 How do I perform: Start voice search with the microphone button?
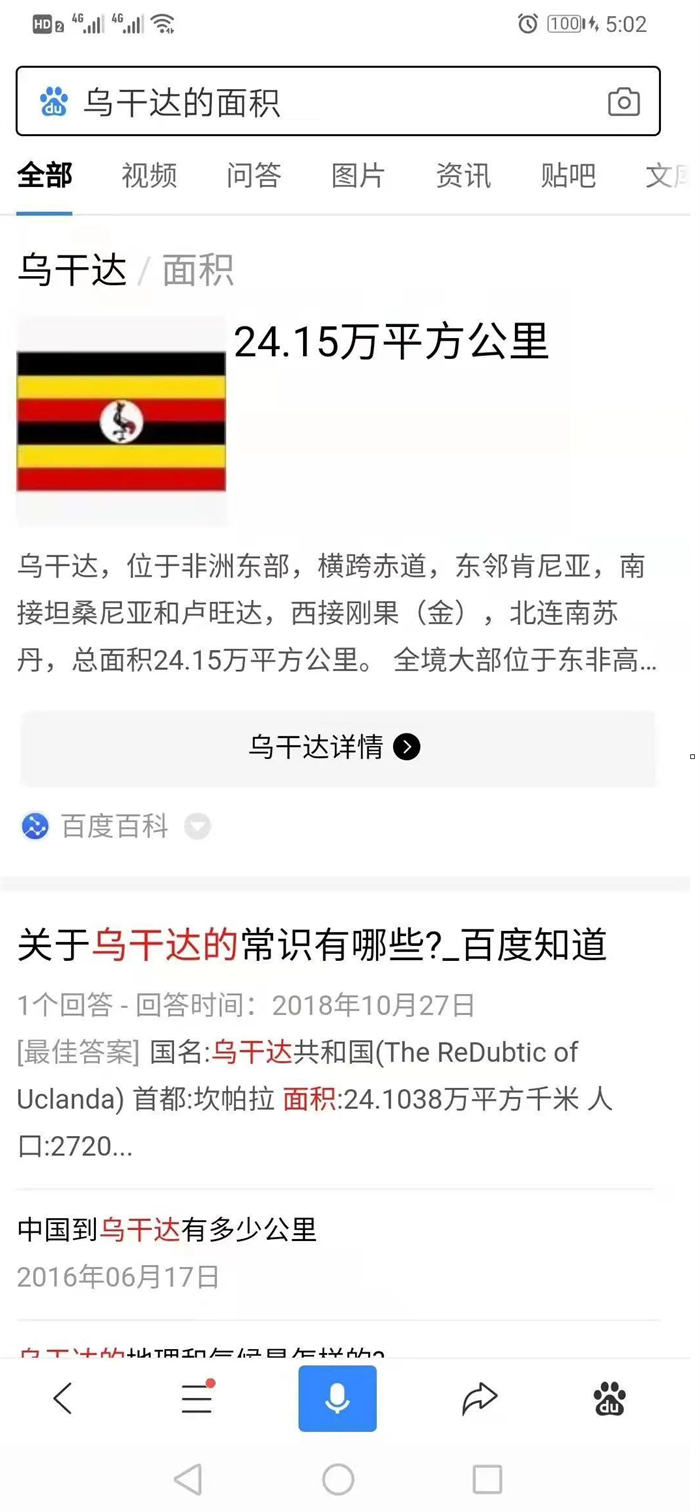click(x=337, y=1398)
